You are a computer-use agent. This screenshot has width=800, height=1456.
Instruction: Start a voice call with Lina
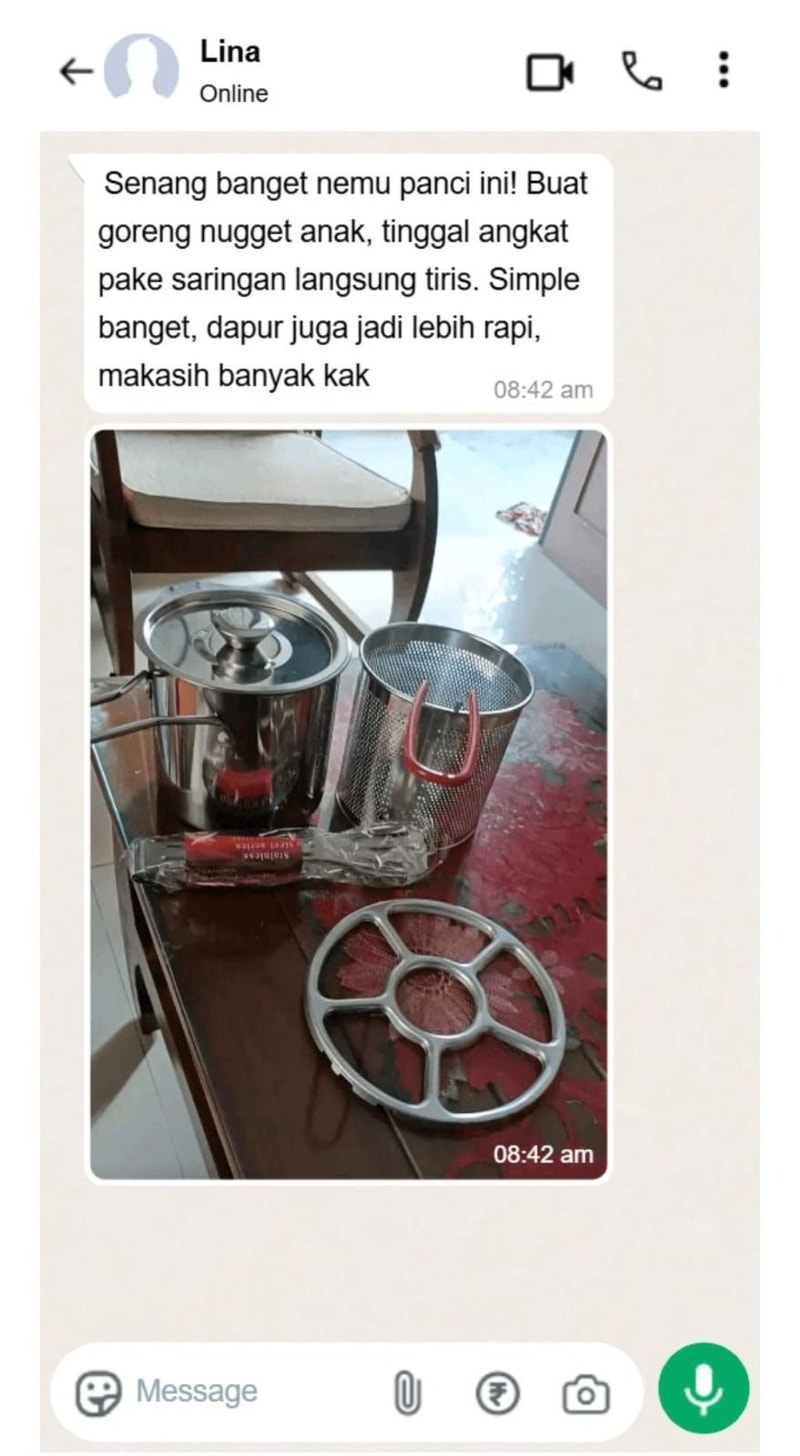(x=641, y=71)
